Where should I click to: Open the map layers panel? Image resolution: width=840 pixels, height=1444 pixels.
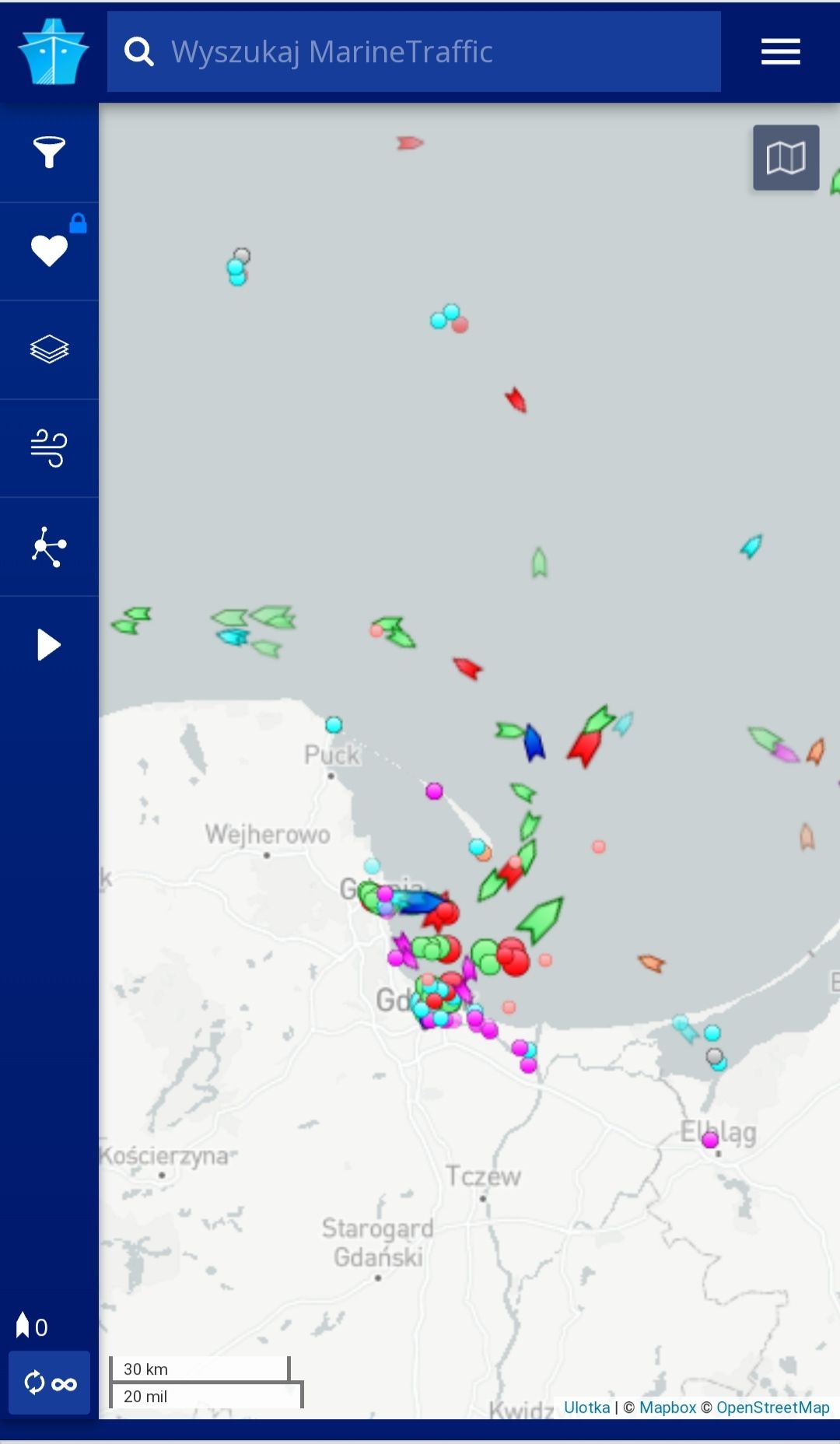click(x=49, y=349)
